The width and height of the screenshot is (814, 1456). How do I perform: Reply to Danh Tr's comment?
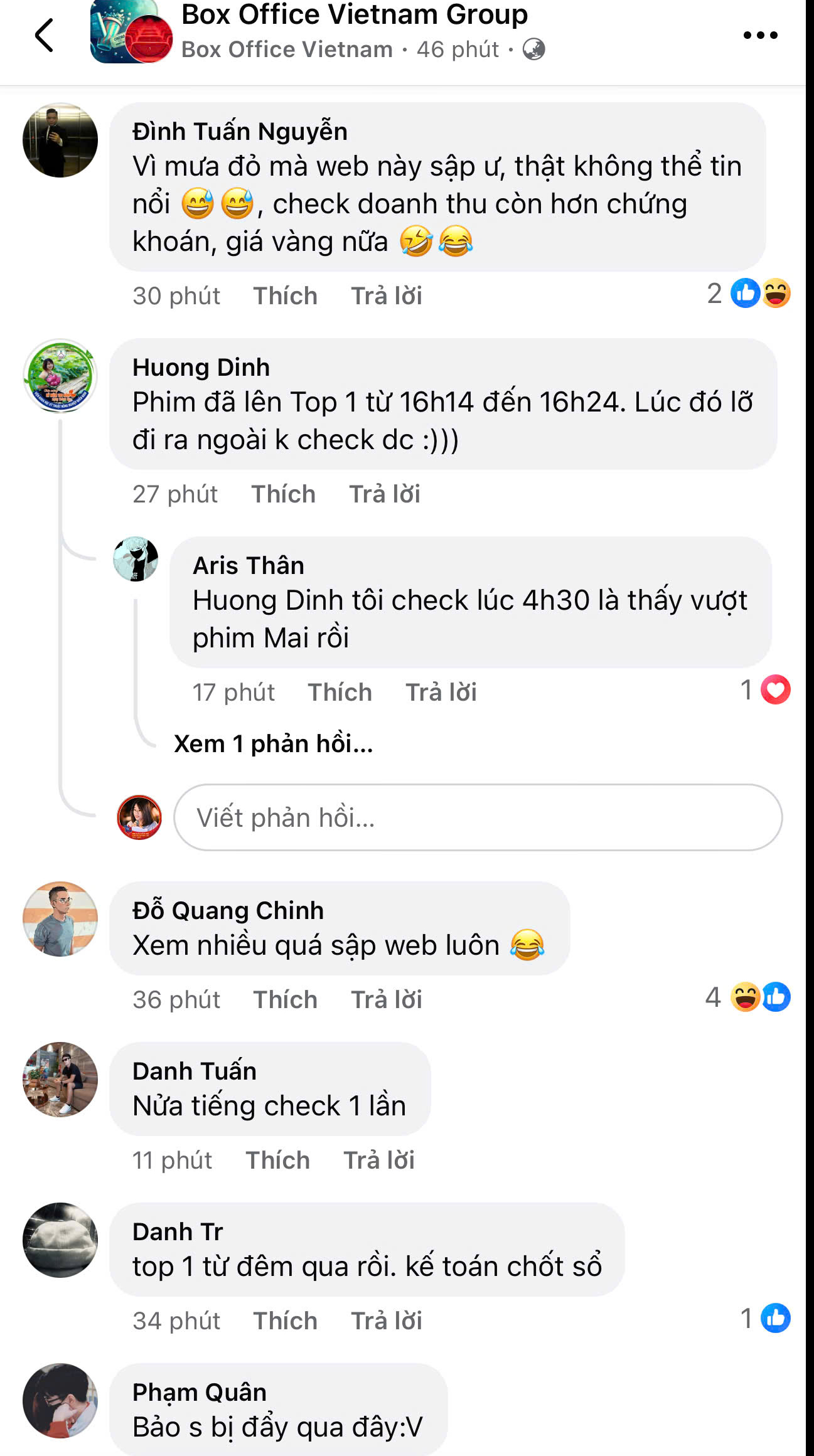pyautogui.click(x=386, y=1320)
